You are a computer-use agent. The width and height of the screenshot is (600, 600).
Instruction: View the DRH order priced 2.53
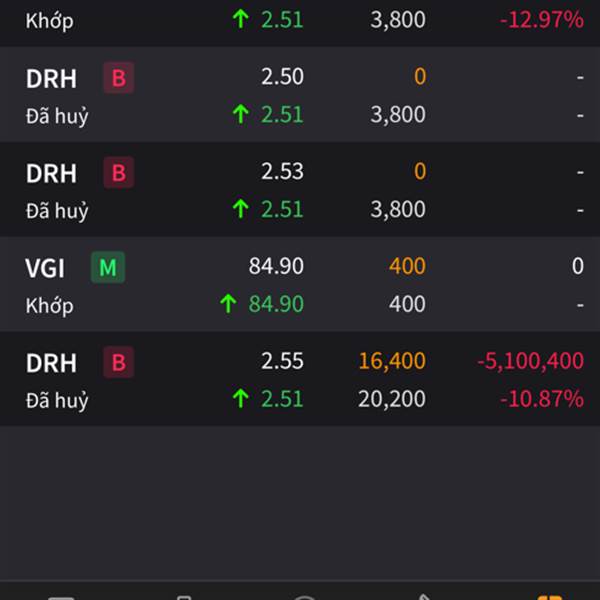[300, 190]
